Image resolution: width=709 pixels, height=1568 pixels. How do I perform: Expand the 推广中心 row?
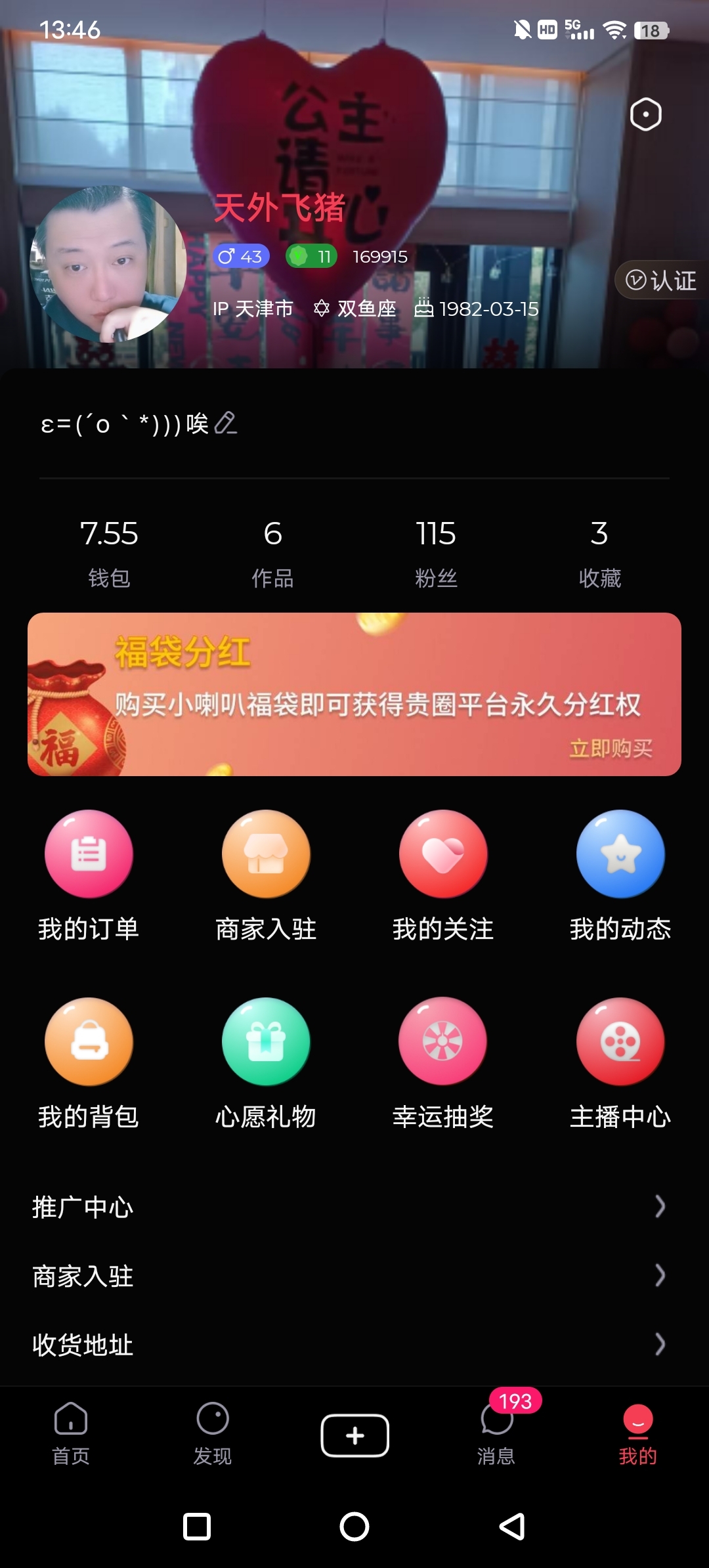(x=354, y=1207)
